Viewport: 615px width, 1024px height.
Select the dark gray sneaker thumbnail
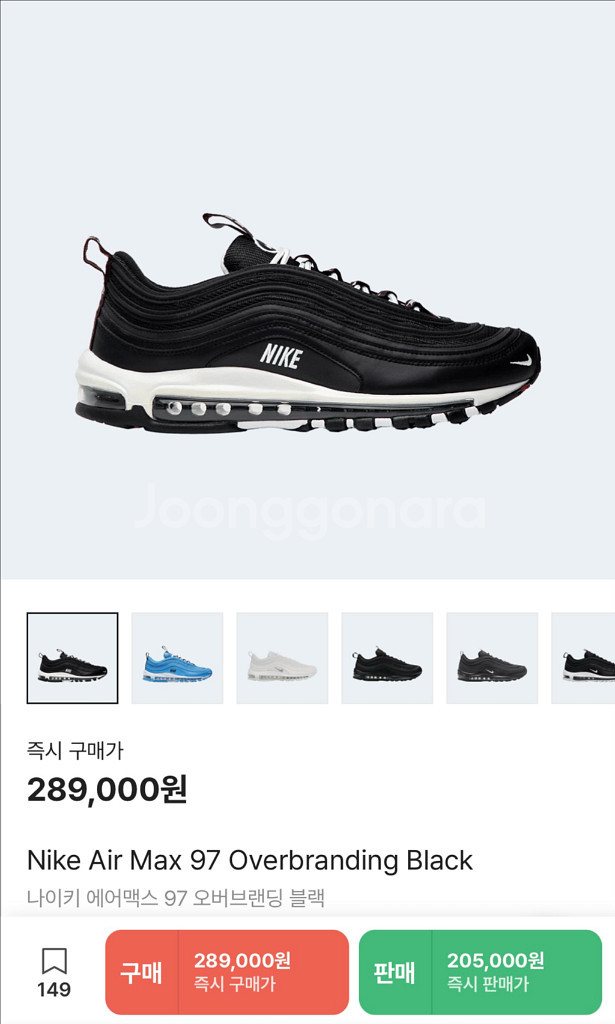(492, 658)
